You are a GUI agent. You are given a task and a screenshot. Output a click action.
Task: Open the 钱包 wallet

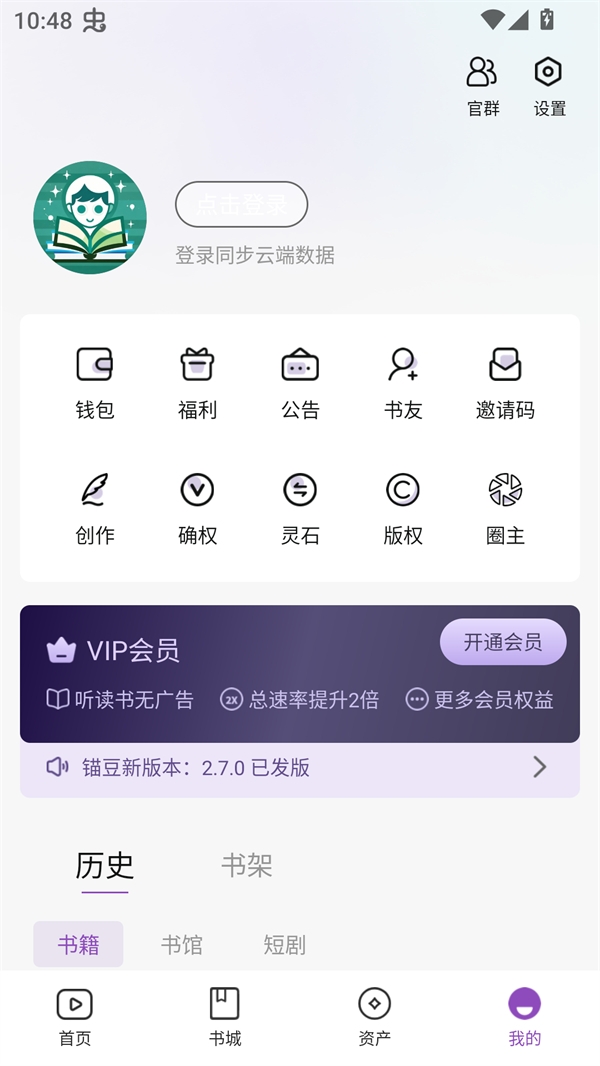[x=95, y=380]
